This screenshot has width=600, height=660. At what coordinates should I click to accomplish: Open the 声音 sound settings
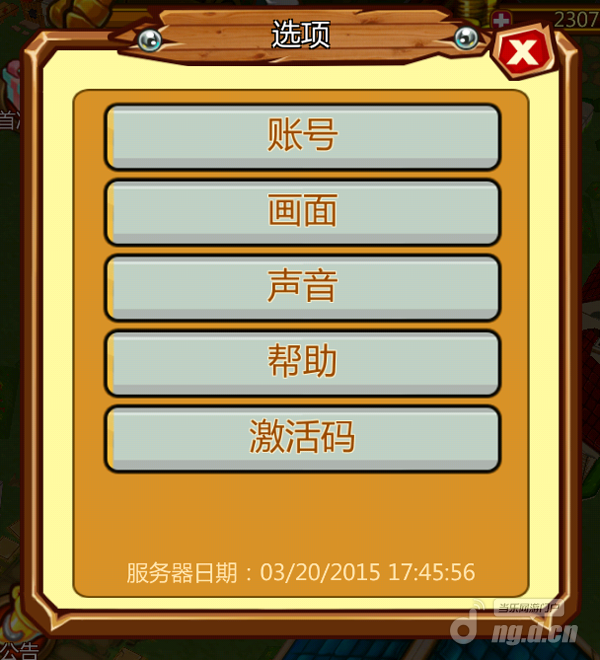click(302, 287)
